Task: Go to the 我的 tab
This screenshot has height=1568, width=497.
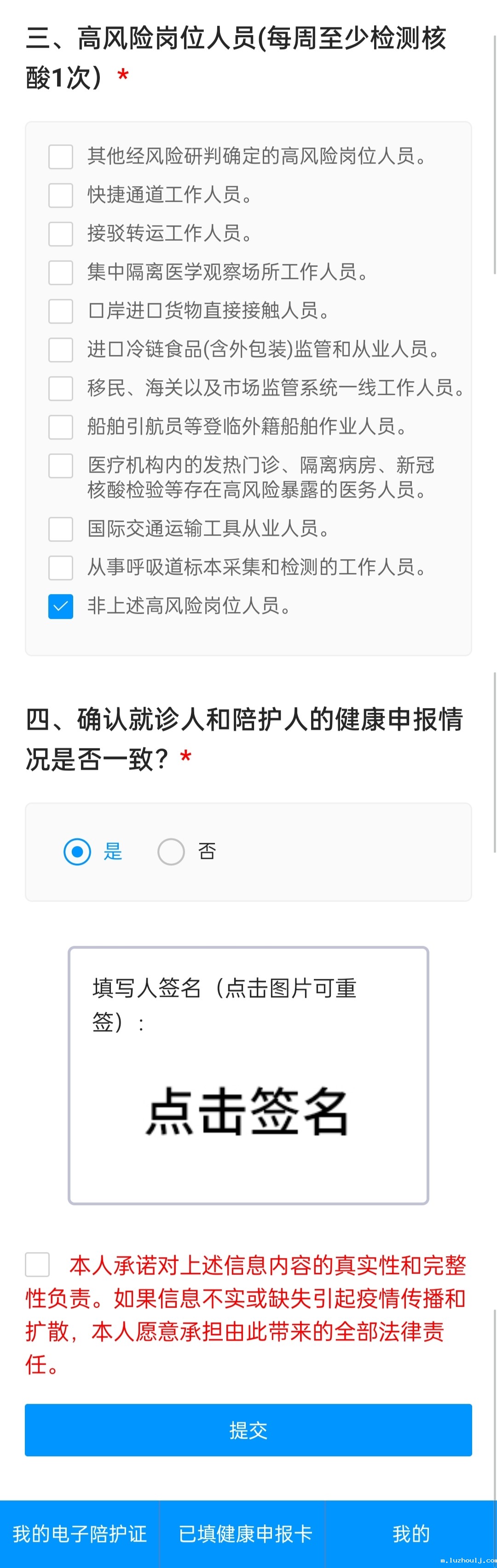Action: 411,1534
